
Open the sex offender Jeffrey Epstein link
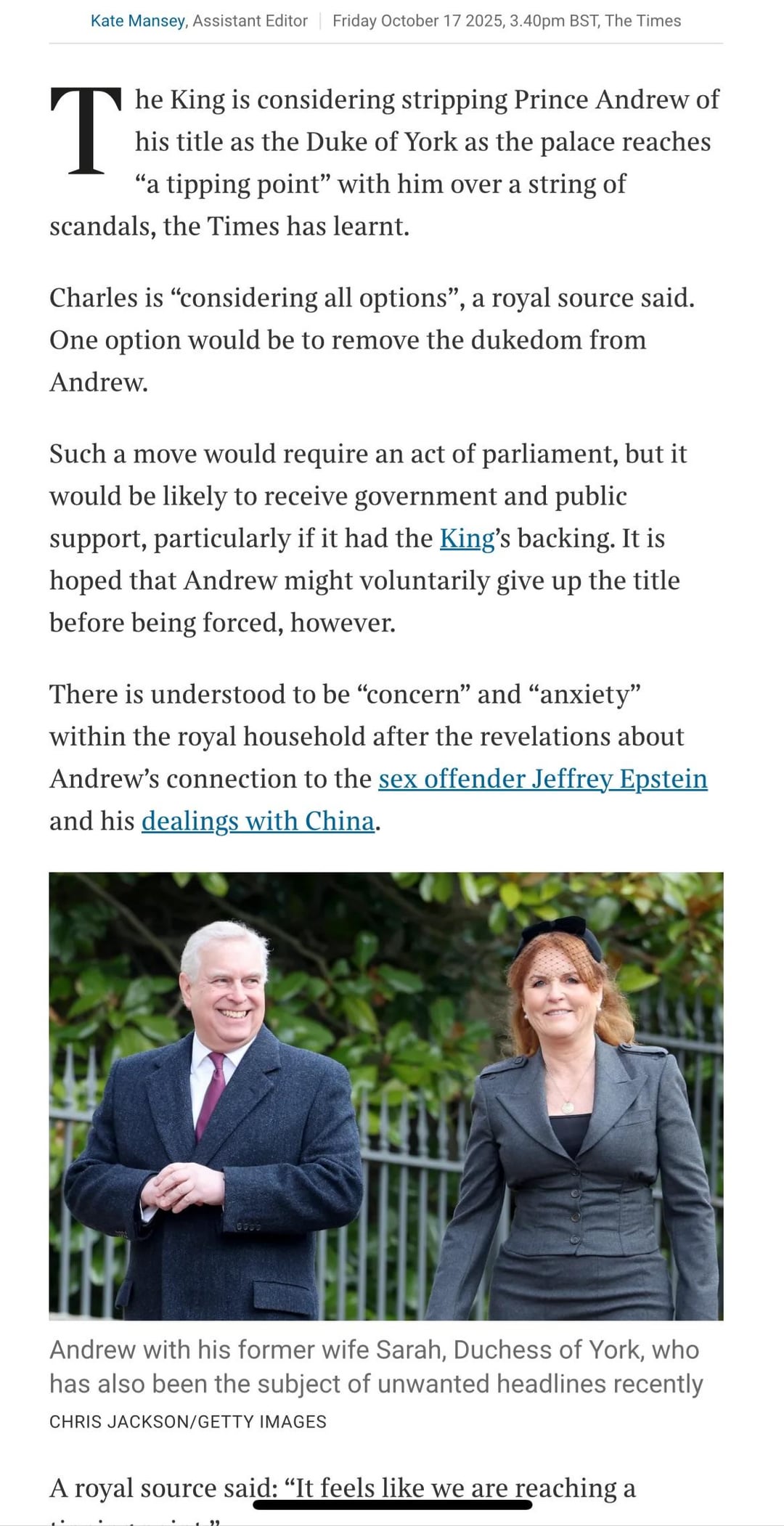542,779
